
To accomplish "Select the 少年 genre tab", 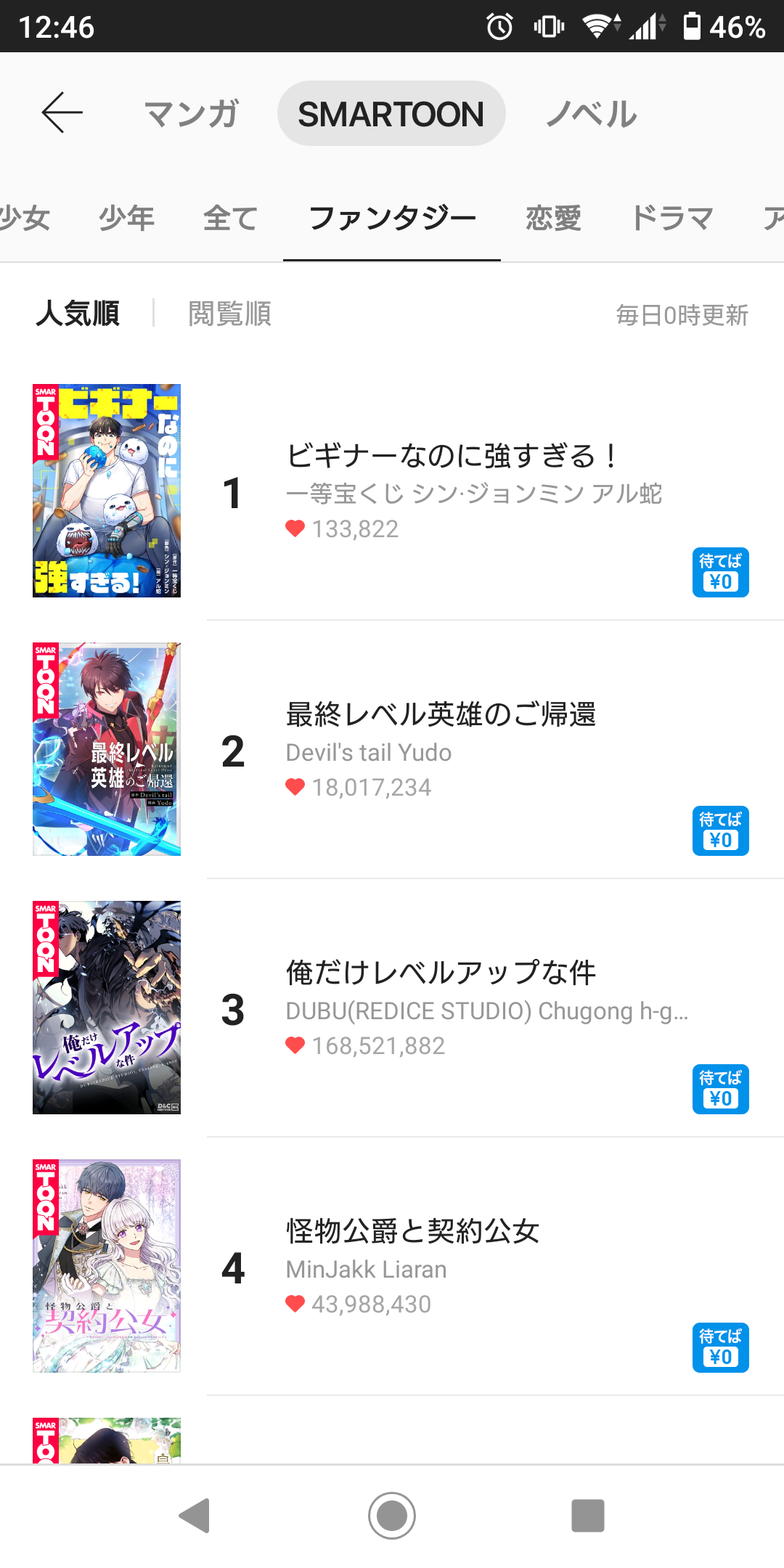I will (127, 219).
